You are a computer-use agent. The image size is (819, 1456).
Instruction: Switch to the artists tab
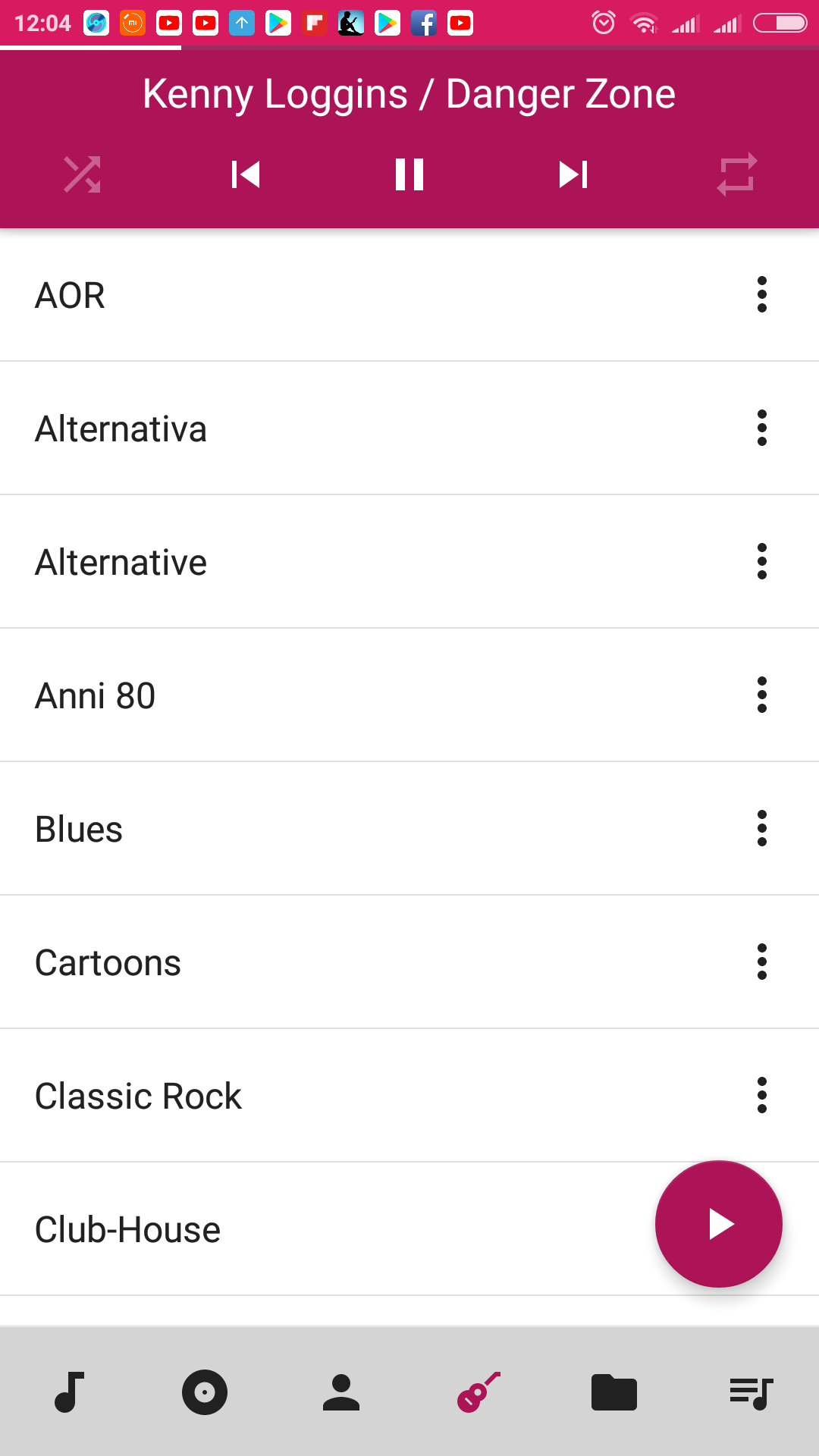tap(341, 1392)
